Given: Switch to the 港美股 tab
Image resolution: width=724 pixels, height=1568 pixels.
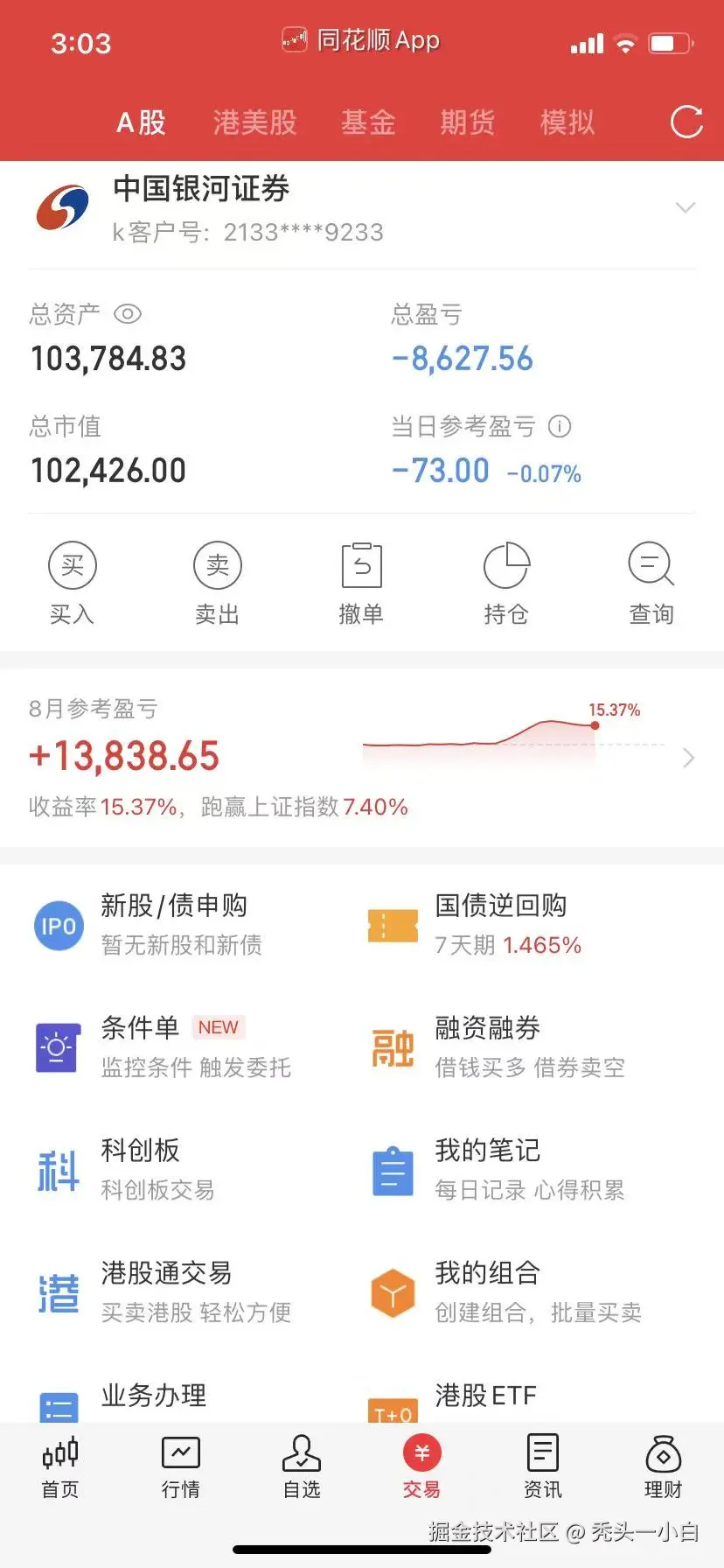Looking at the screenshot, I should click(254, 122).
